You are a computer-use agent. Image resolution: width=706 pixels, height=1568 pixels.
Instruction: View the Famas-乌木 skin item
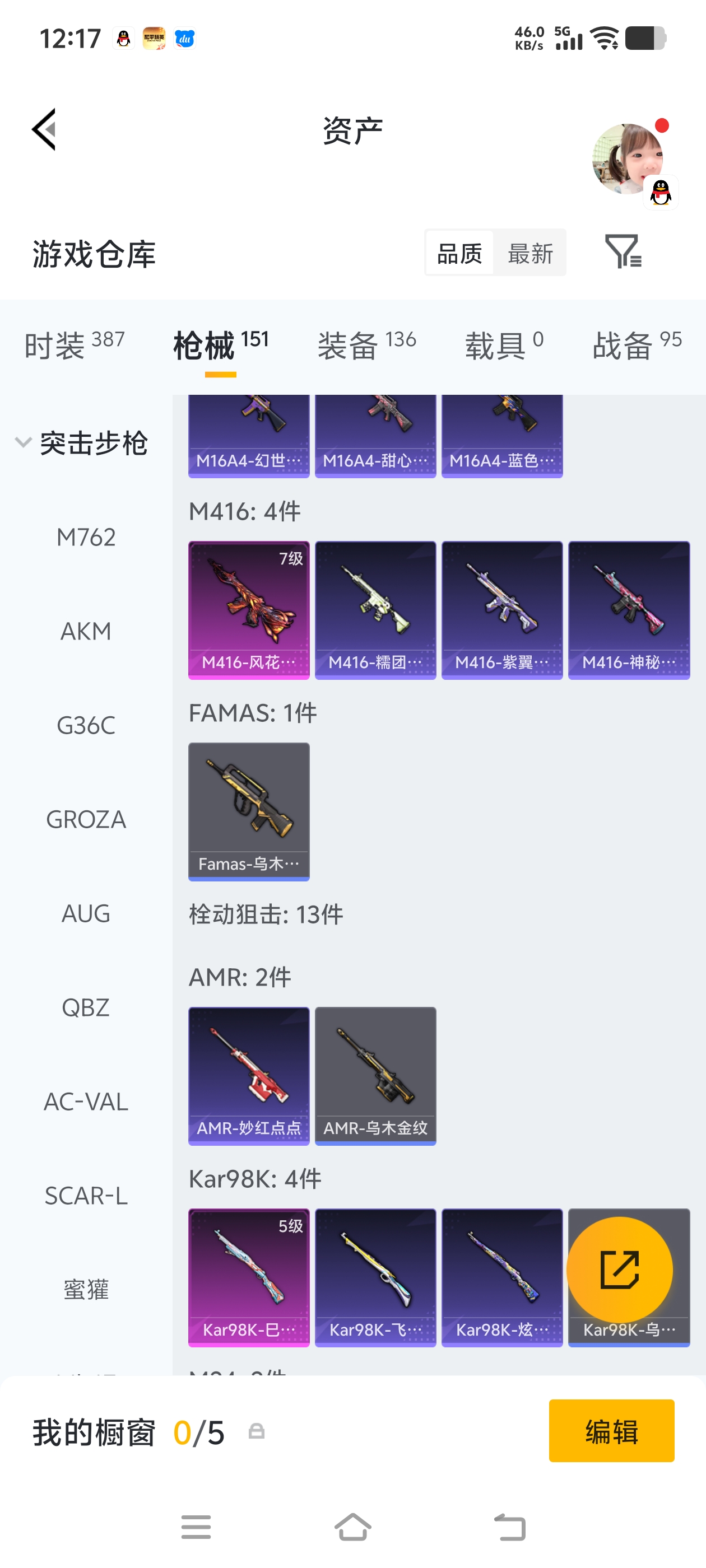(x=249, y=811)
